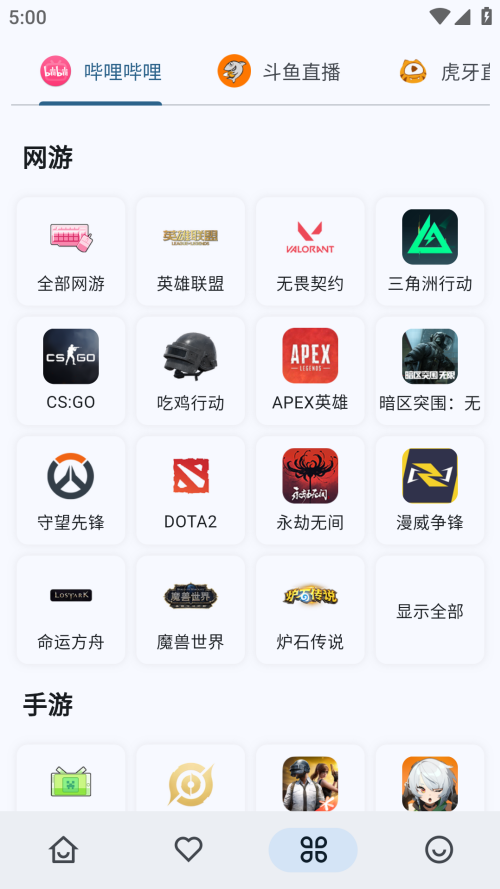Go to the home tab in bottom navigation
This screenshot has height=889, width=500.
(x=63, y=850)
